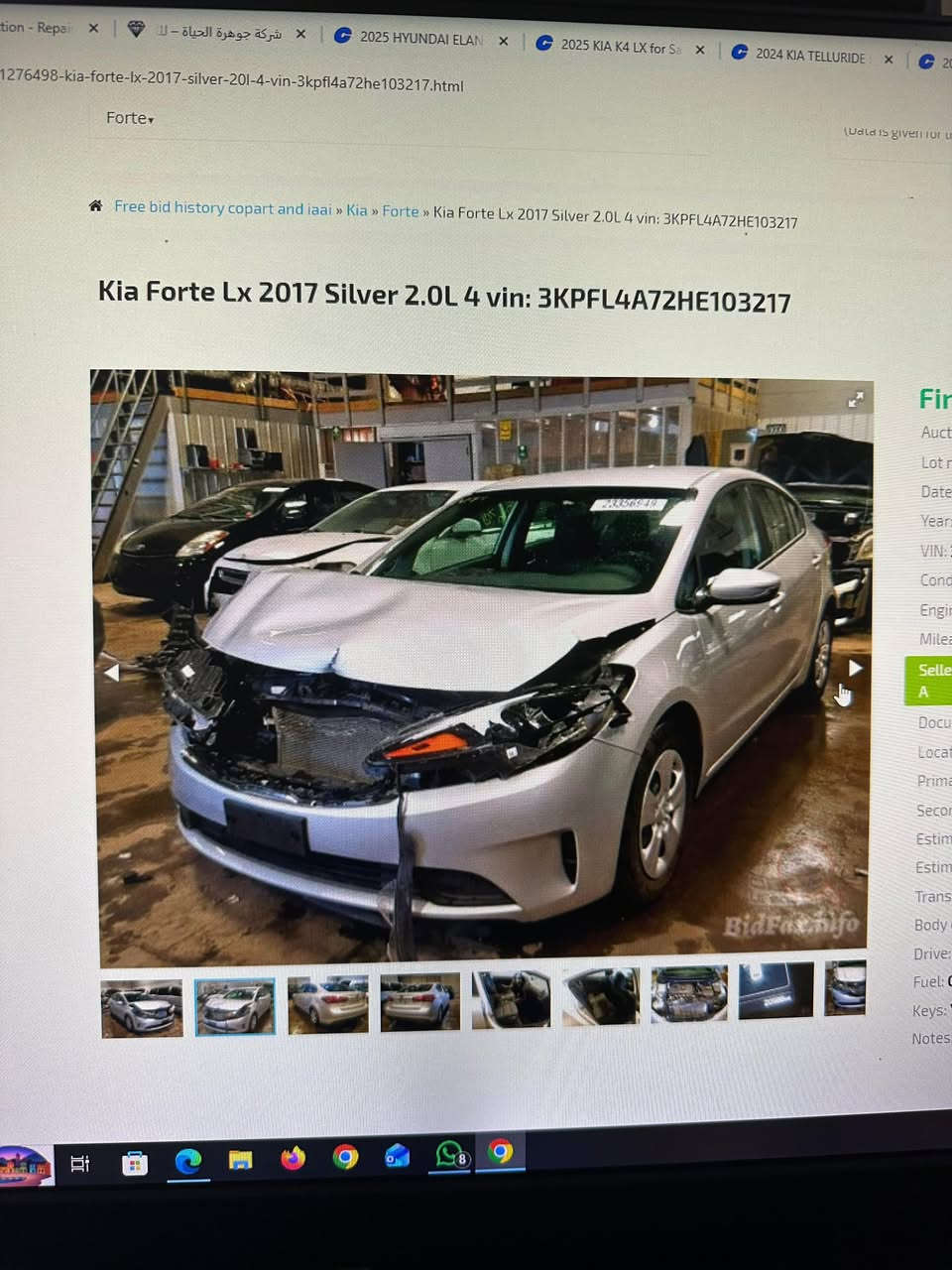Open File Explorer from the taskbar

click(240, 1160)
